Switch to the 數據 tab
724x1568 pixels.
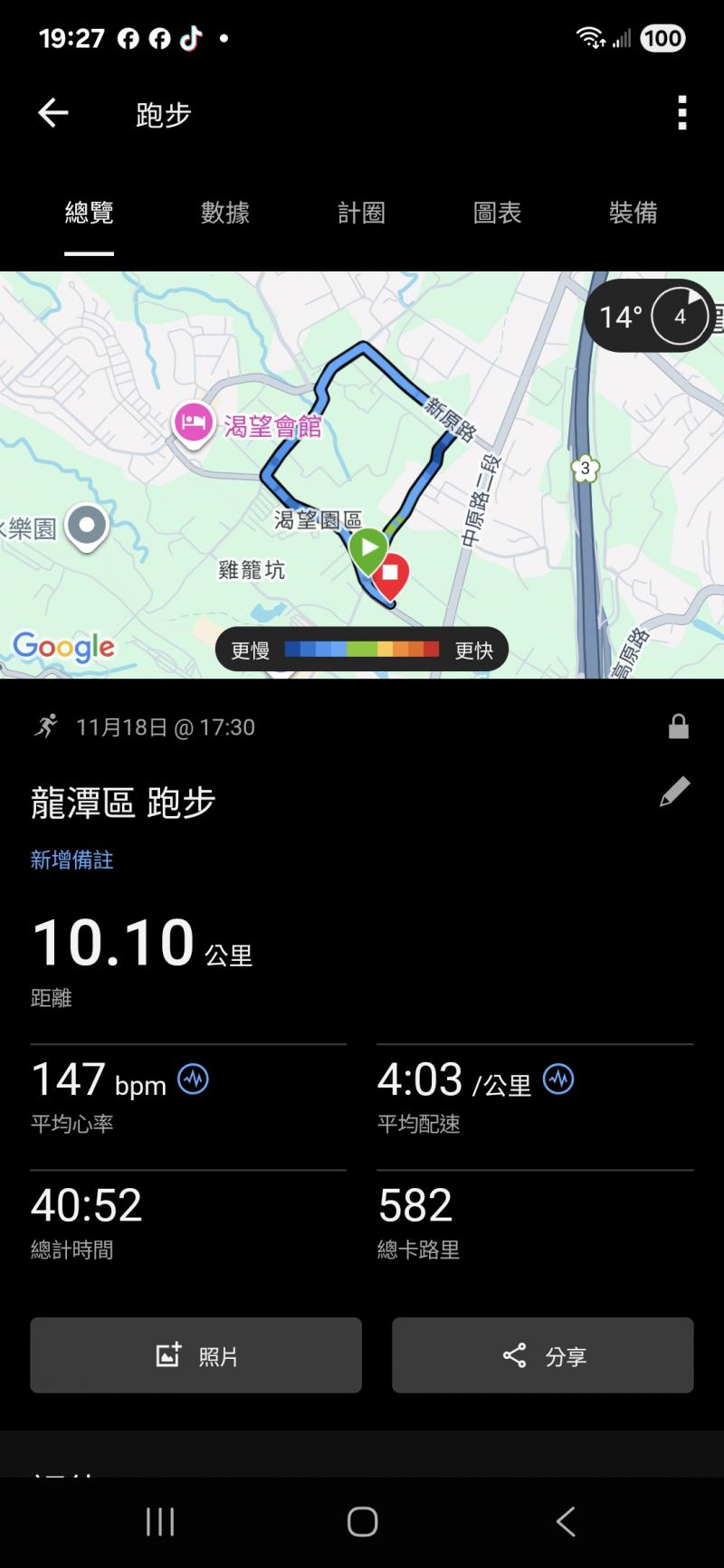coord(225,213)
